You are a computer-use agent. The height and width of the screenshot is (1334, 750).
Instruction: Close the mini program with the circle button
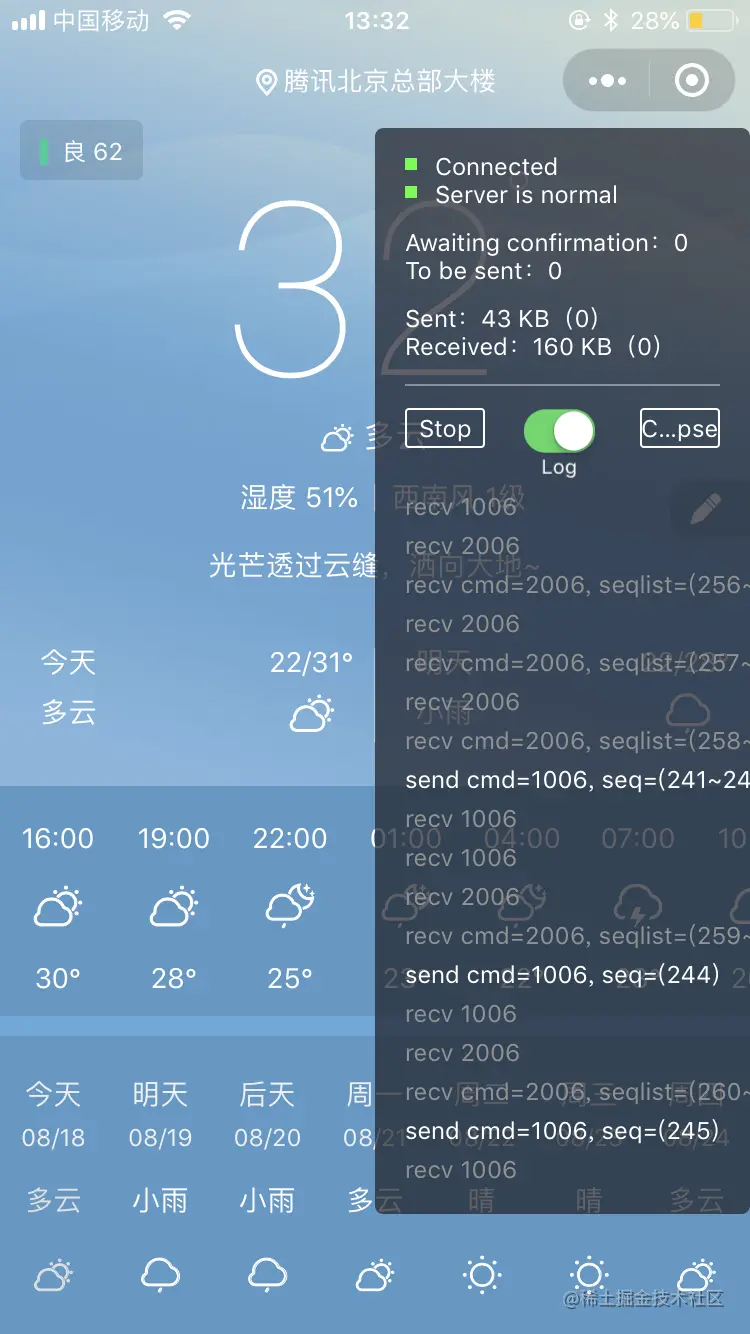(692, 81)
